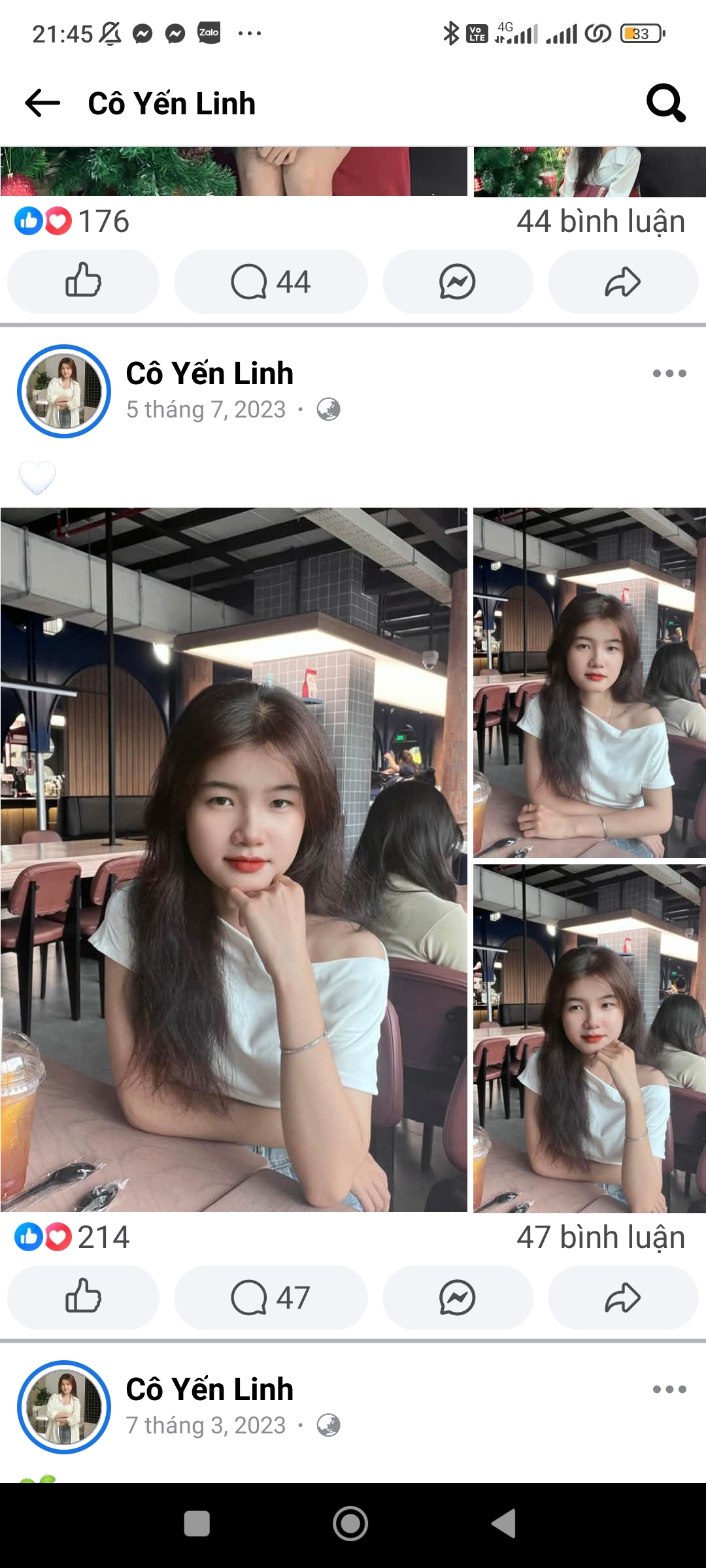Open the large left photo in the July post

tap(234, 859)
